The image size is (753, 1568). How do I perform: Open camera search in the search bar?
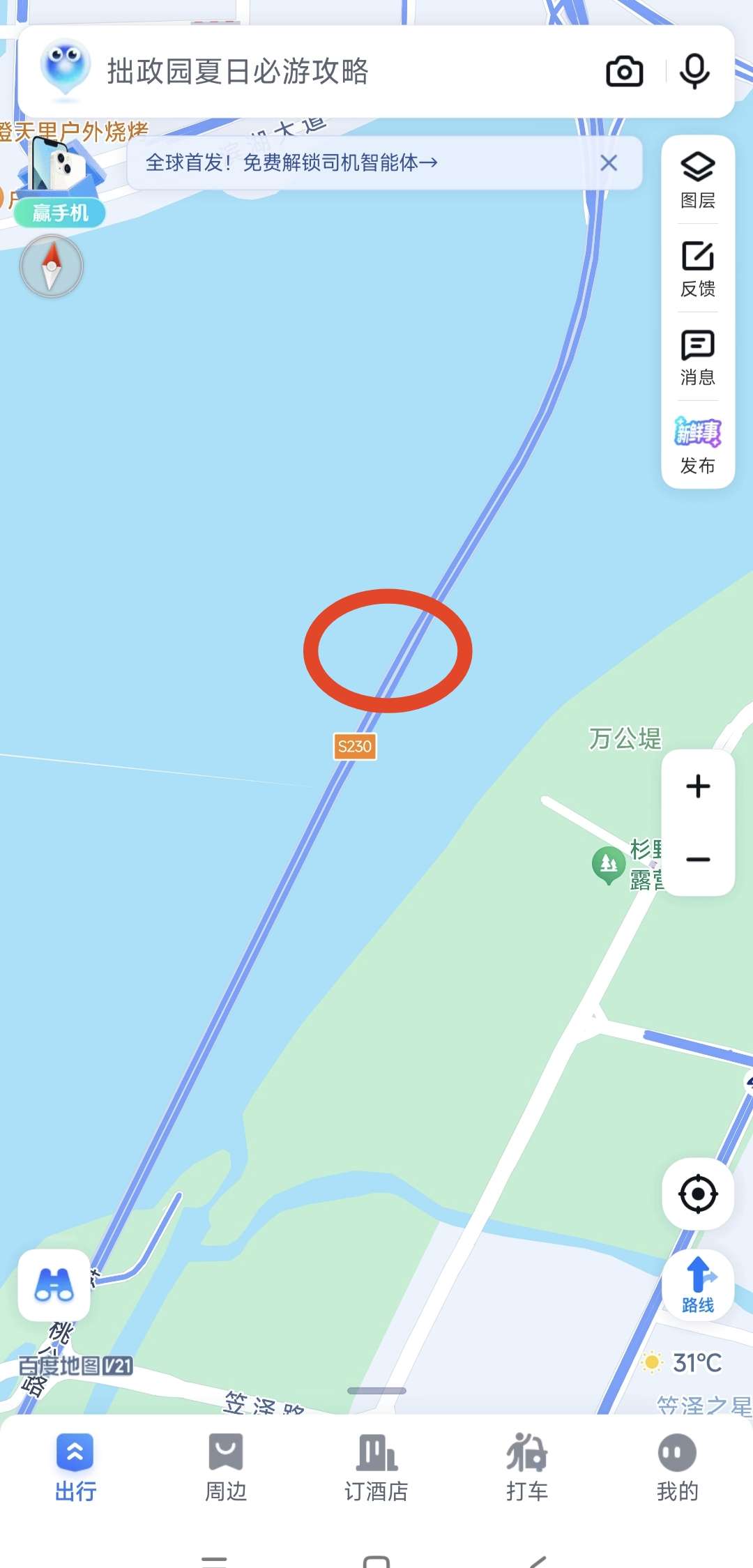click(624, 71)
